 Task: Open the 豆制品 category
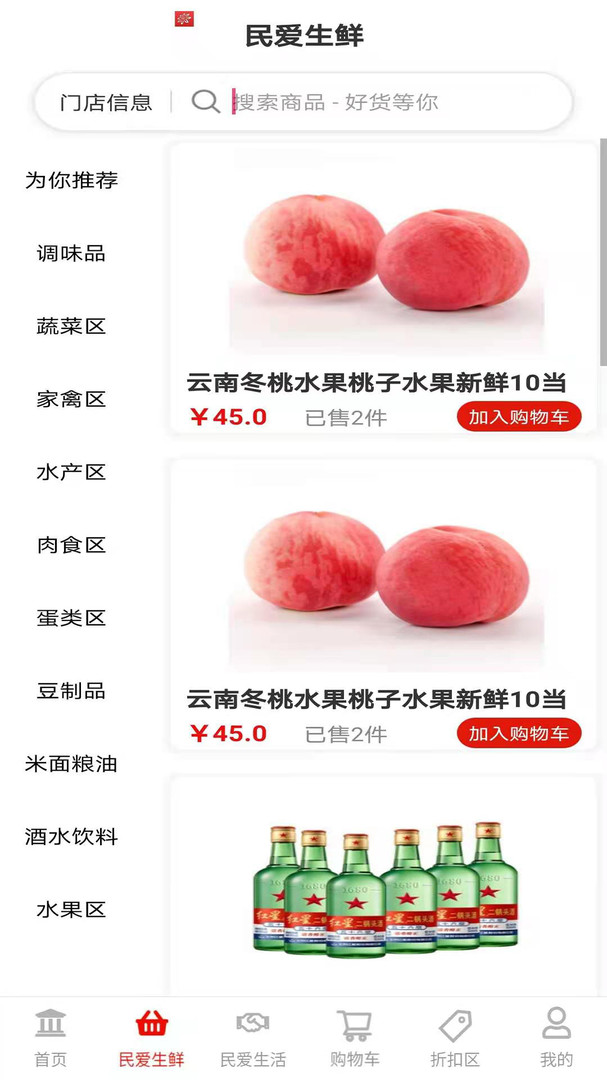tap(71, 691)
